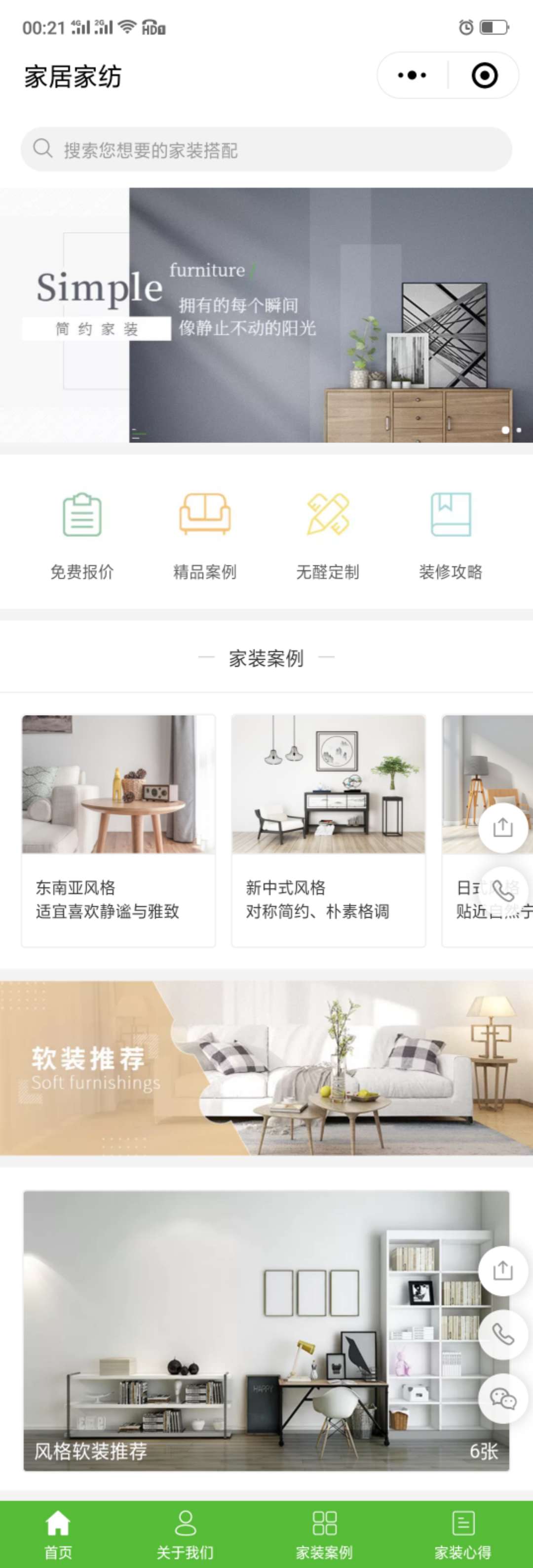
Task: Switch to the 关于我们 tab
Action: [x=185, y=1534]
